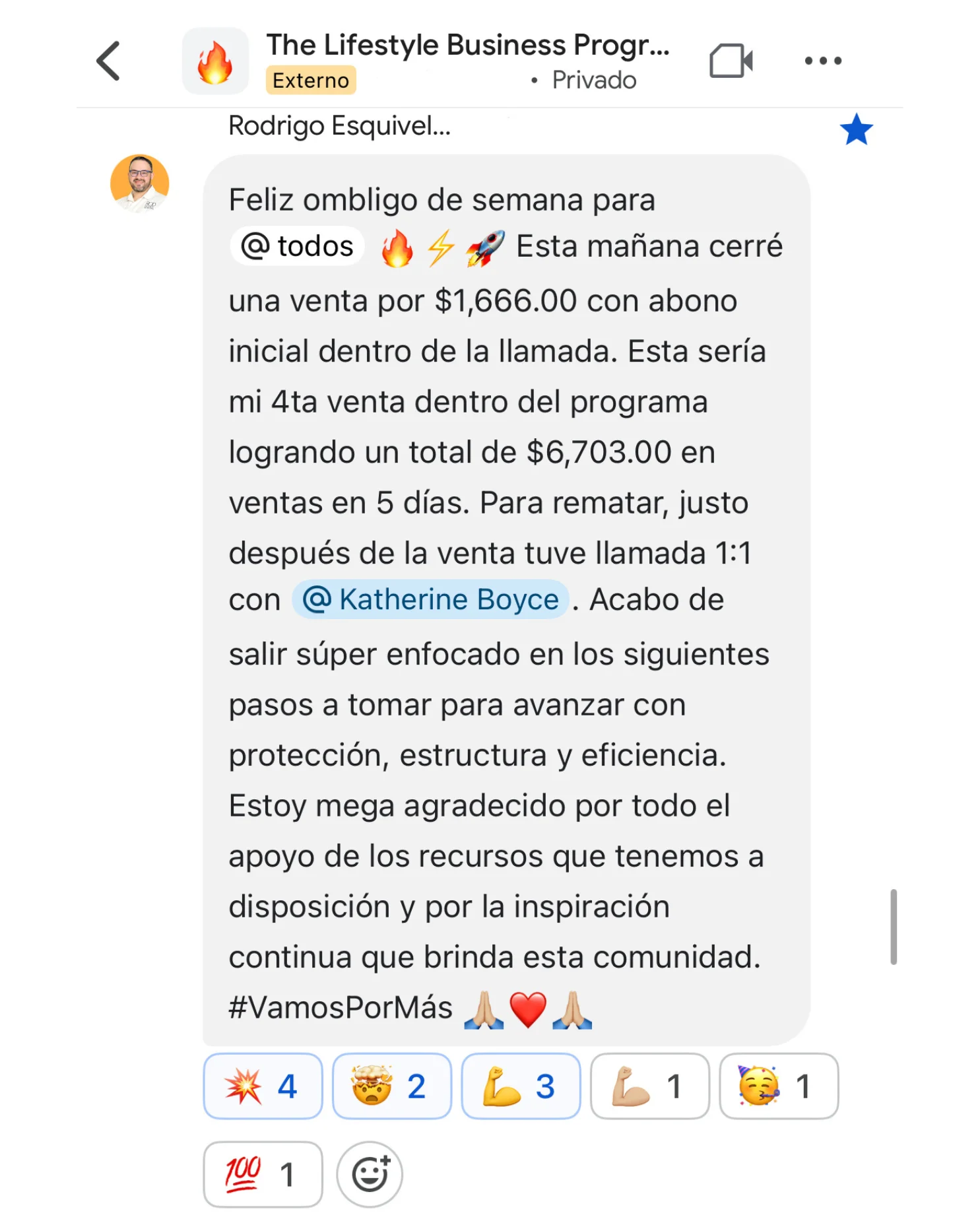Open the three-dot overflow menu

coord(822,61)
